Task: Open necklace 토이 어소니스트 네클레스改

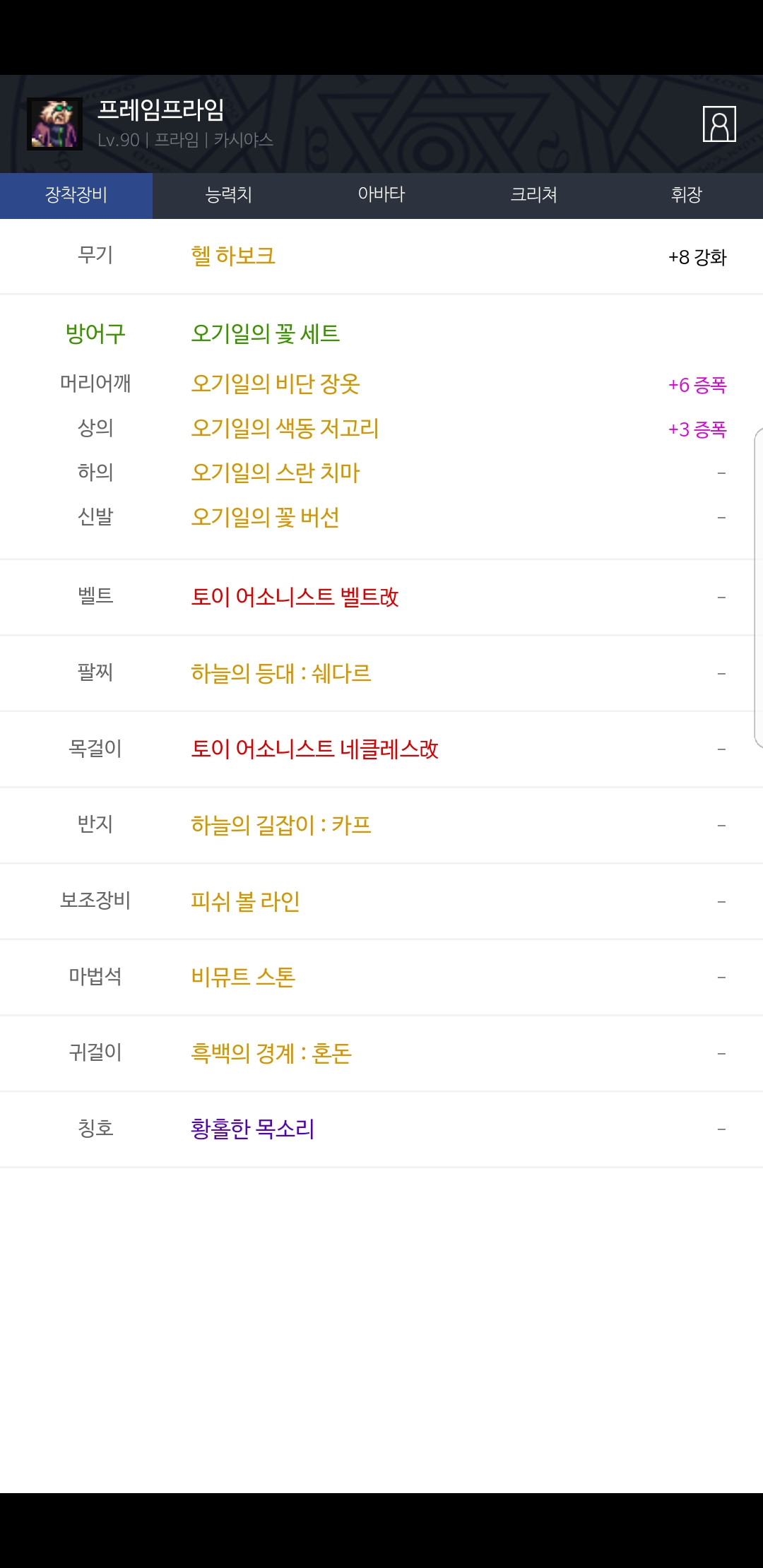Action: pyautogui.click(x=314, y=749)
